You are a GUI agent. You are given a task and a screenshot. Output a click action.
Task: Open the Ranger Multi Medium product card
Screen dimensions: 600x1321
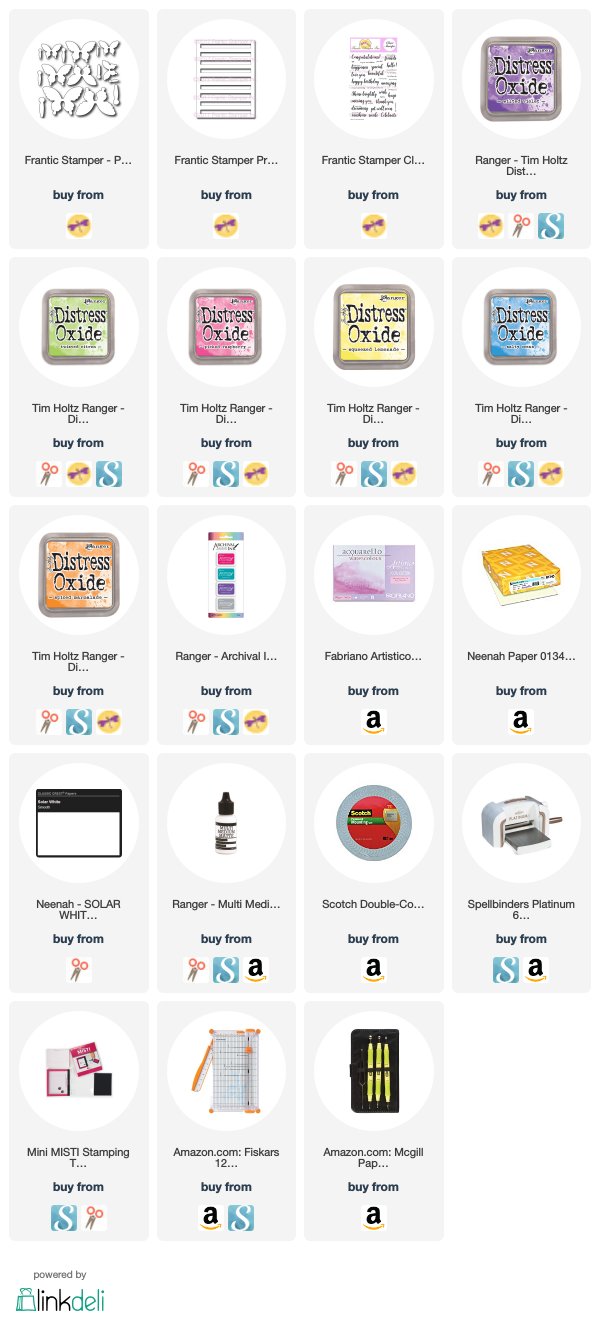[226, 873]
